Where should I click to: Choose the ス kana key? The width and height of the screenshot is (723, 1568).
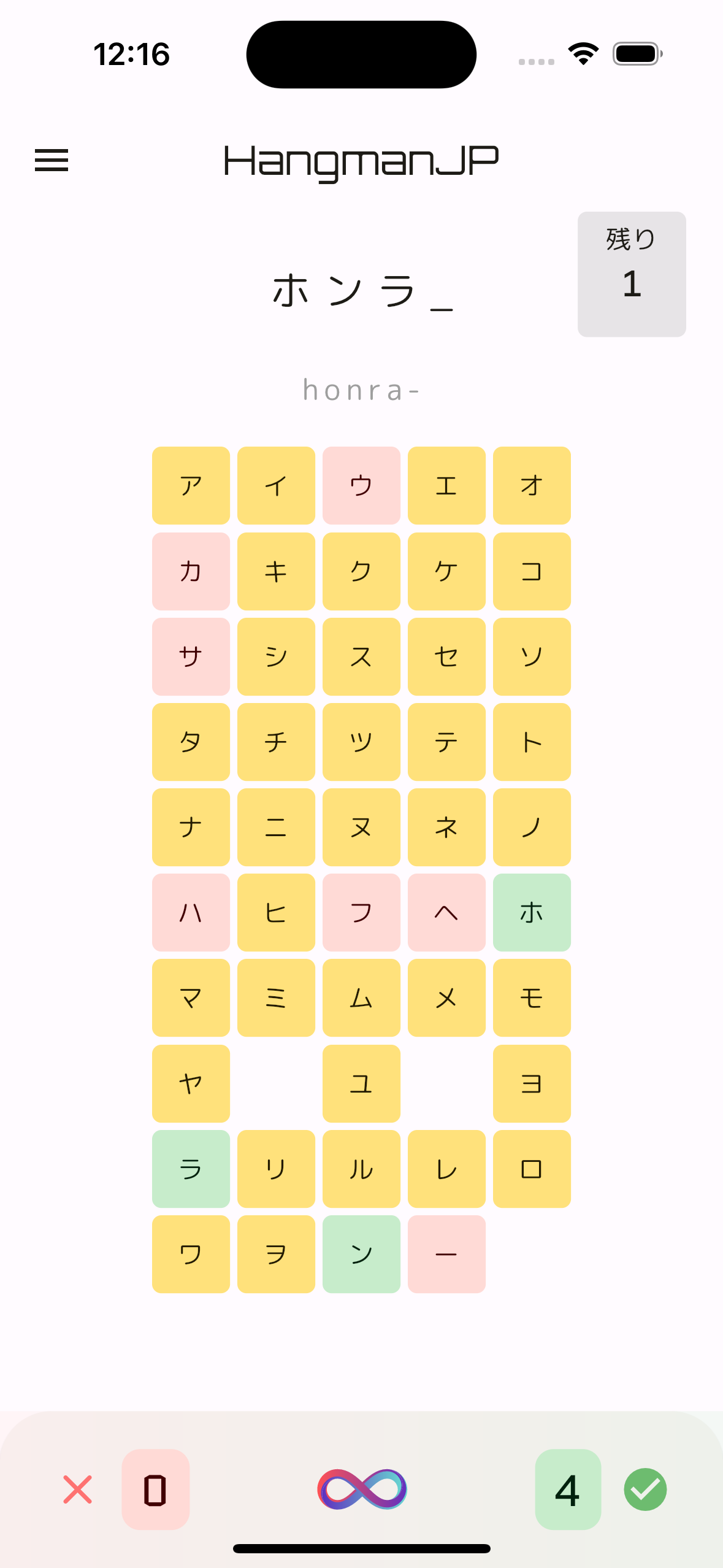[361, 656]
